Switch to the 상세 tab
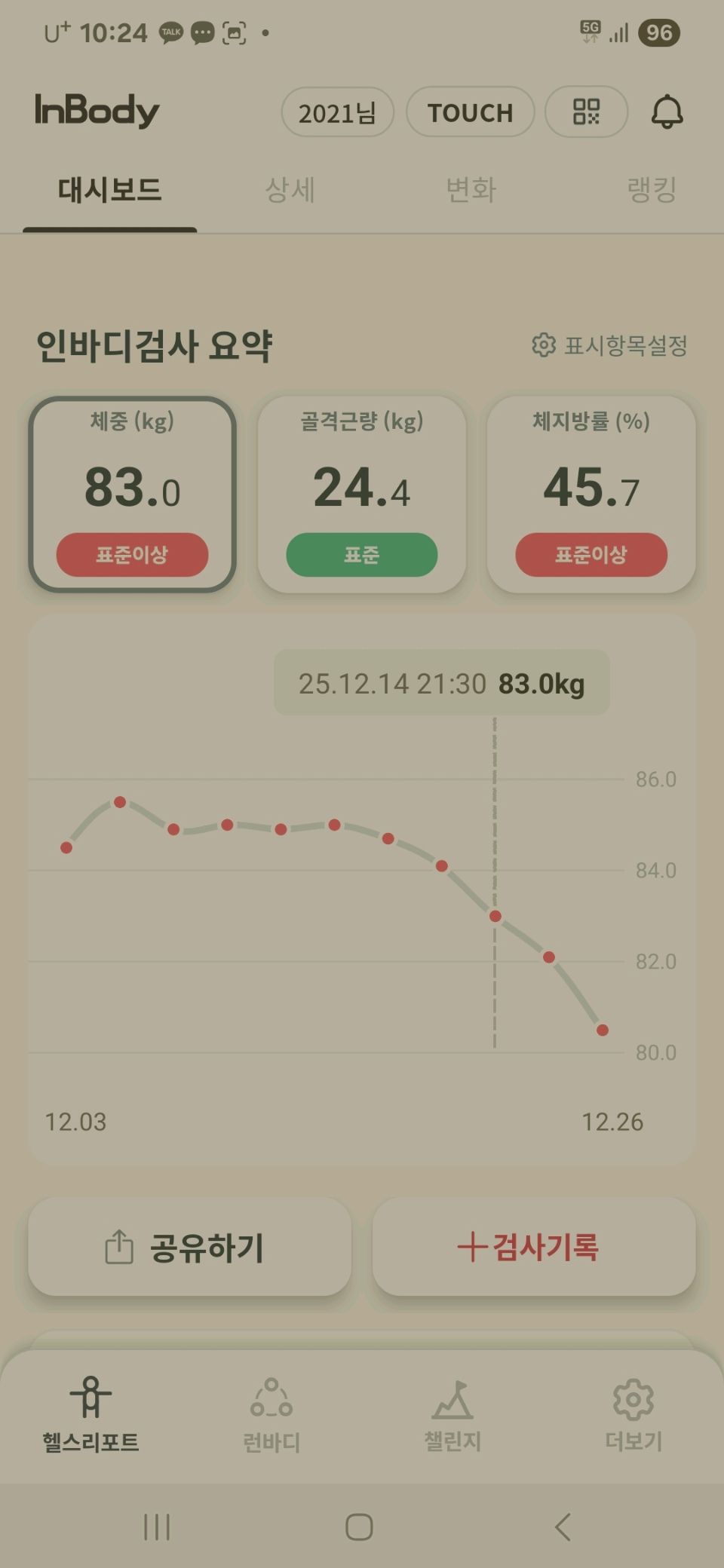The height and width of the screenshot is (1568, 724). tap(290, 190)
